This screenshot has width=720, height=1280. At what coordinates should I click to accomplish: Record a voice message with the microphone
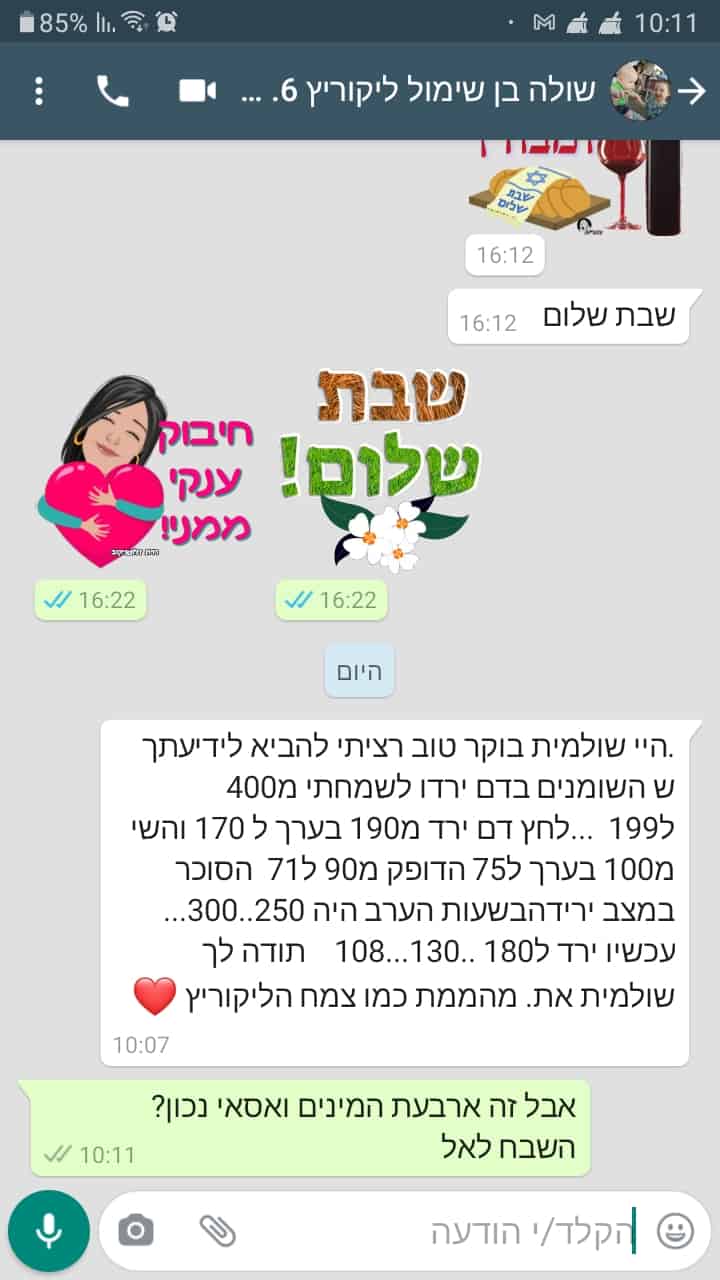coord(48,1231)
